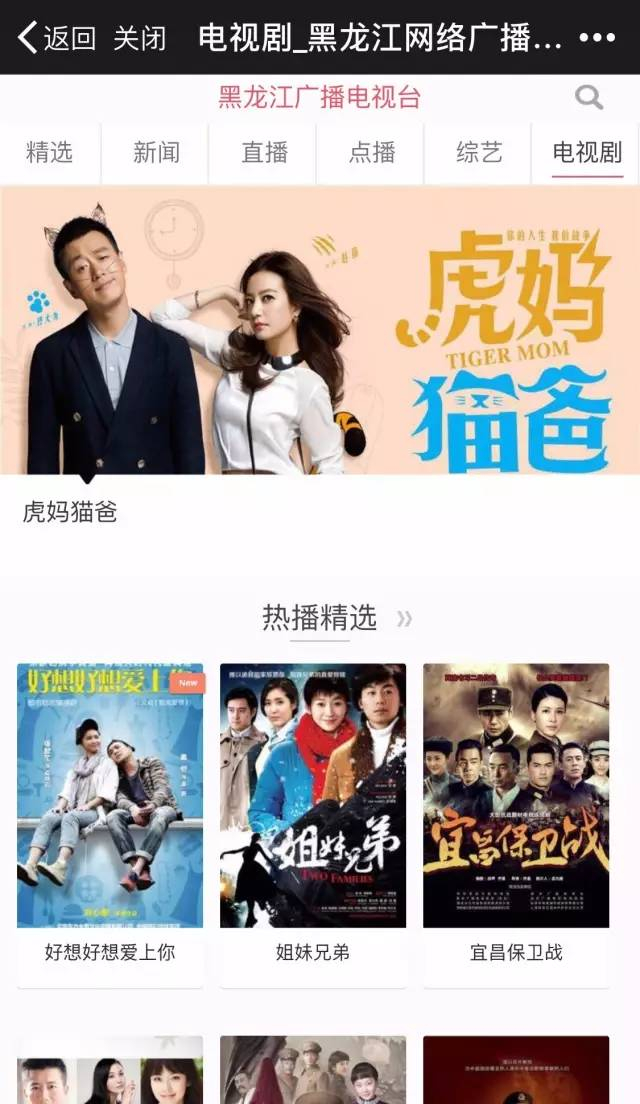The height and width of the screenshot is (1104, 640).
Task: Open the drama 好想好想爱上你
Action: (110, 795)
